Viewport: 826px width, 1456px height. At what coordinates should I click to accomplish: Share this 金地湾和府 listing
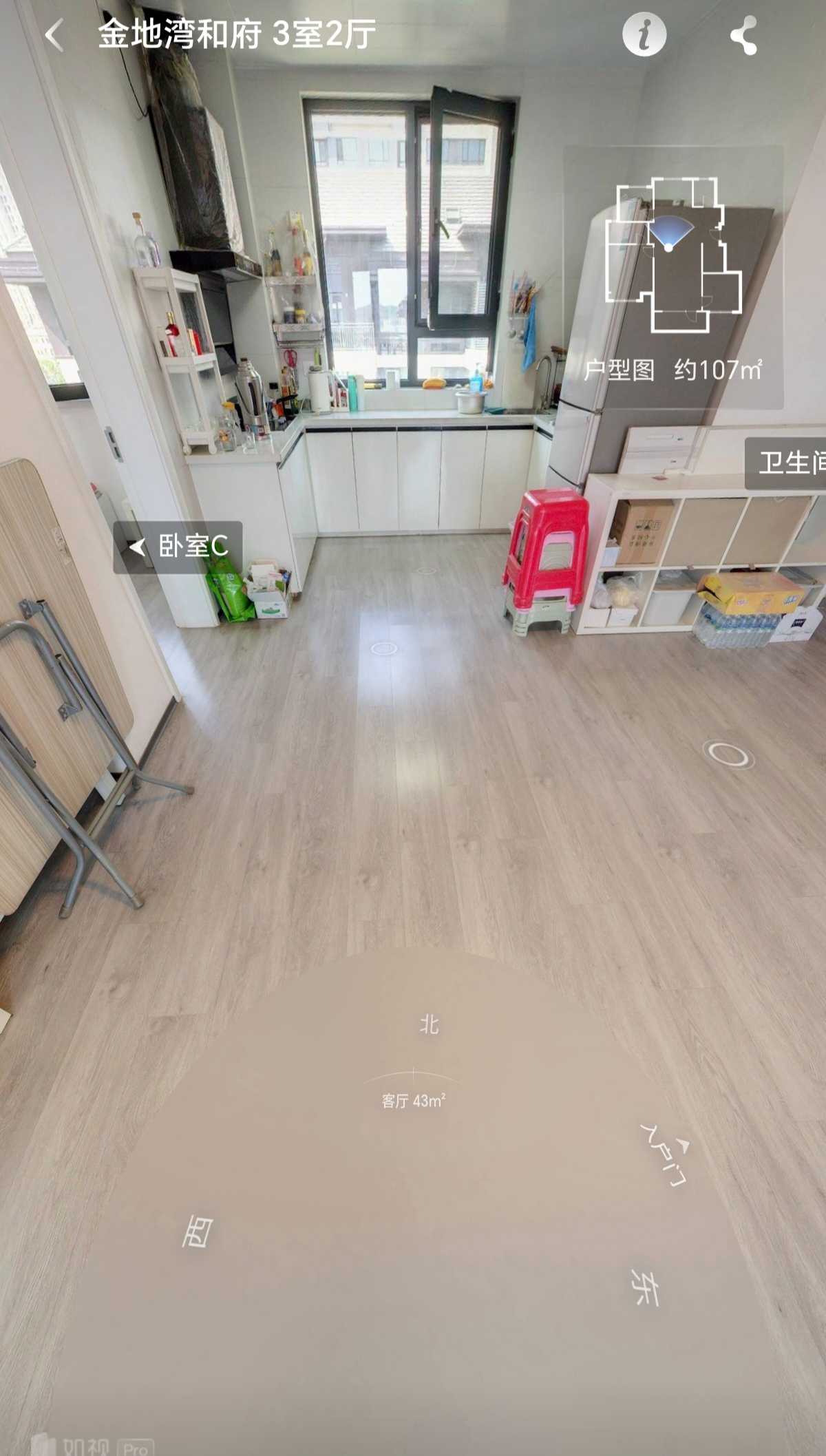[744, 35]
